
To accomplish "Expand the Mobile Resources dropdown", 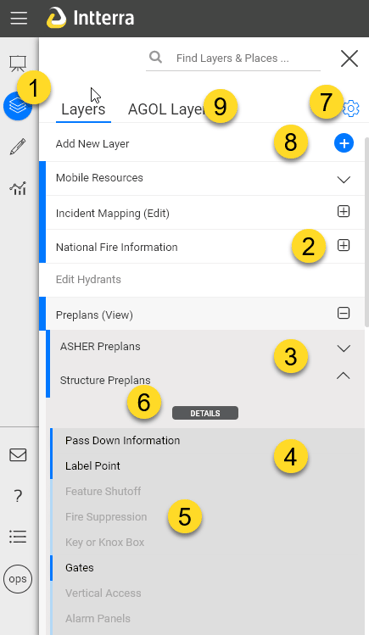I will (343, 179).
